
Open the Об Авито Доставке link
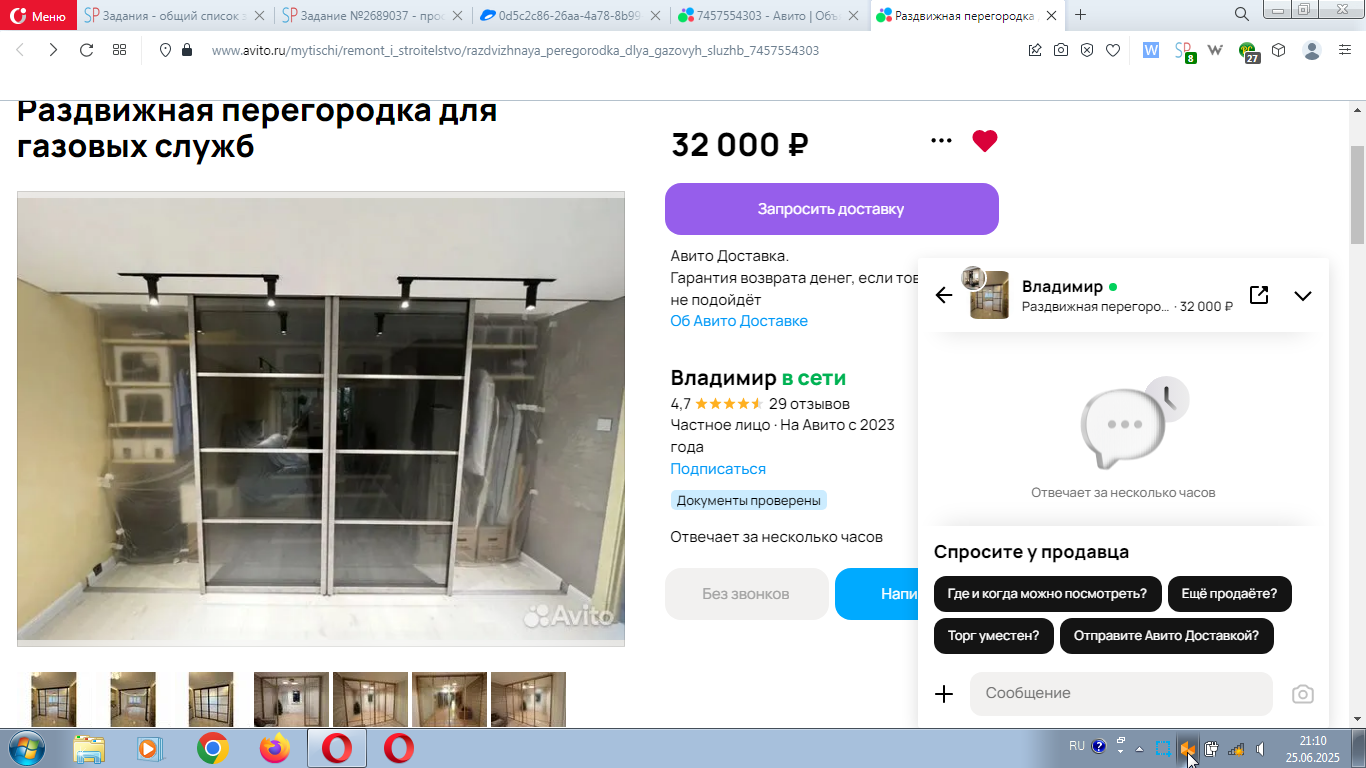tap(738, 321)
